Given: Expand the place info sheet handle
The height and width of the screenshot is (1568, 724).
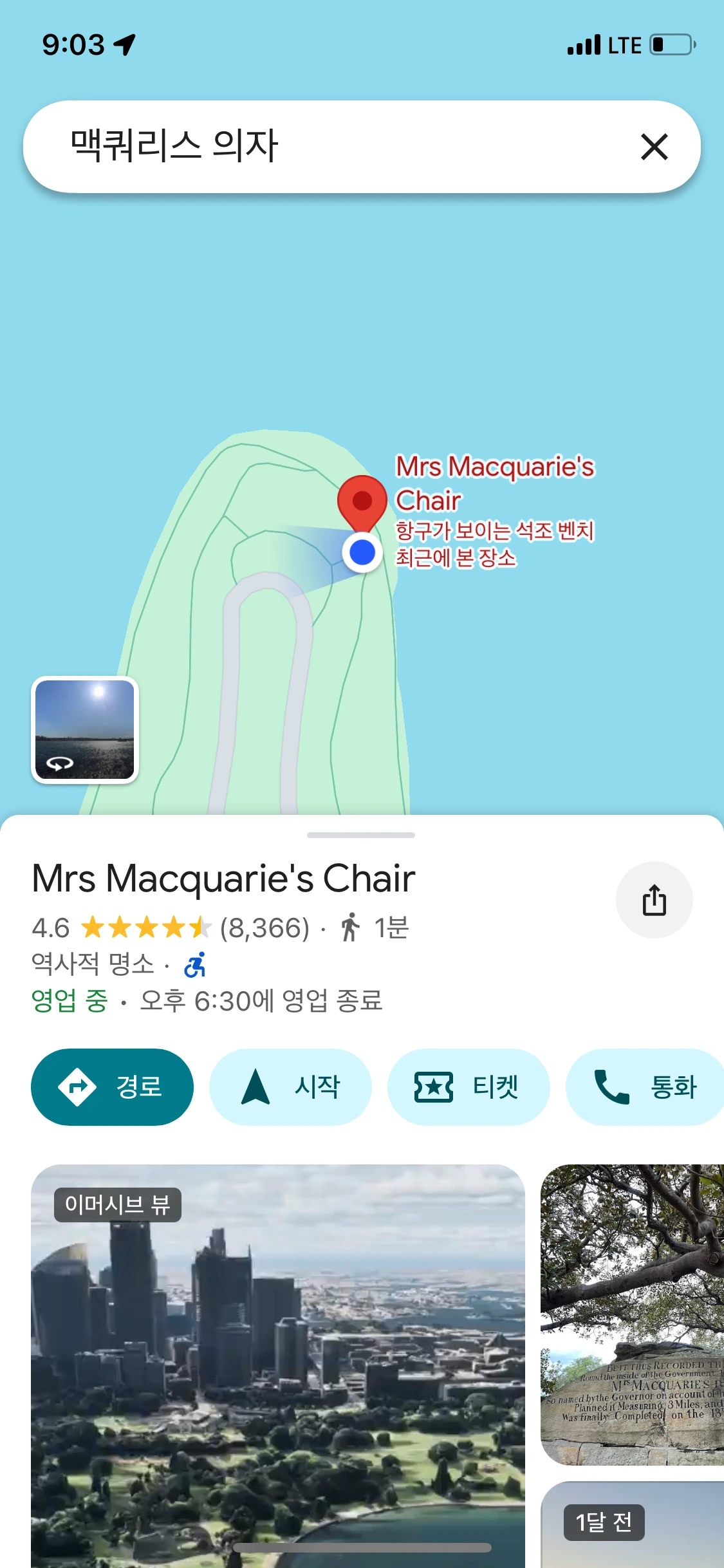Looking at the screenshot, I should (x=361, y=835).
